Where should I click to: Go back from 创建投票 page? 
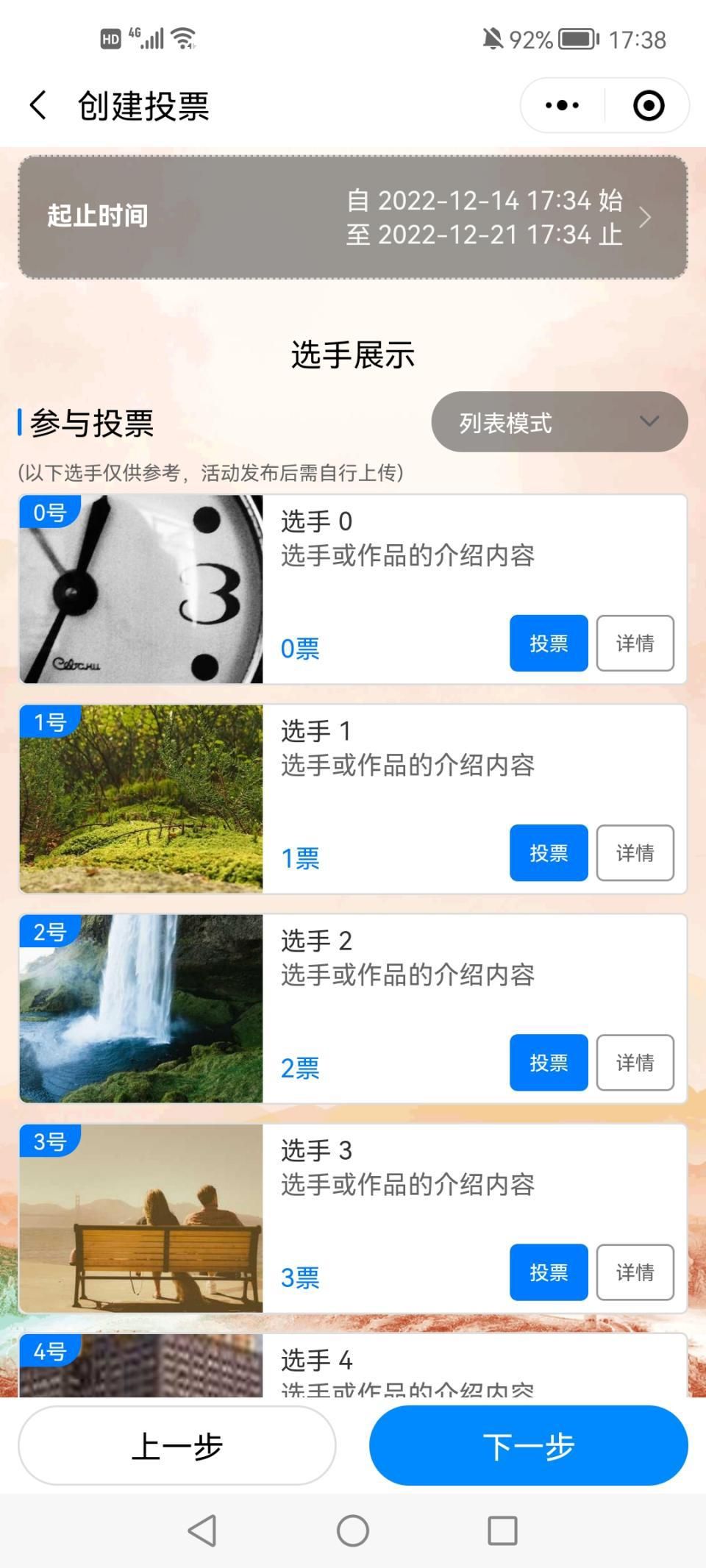(x=38, y=105)
